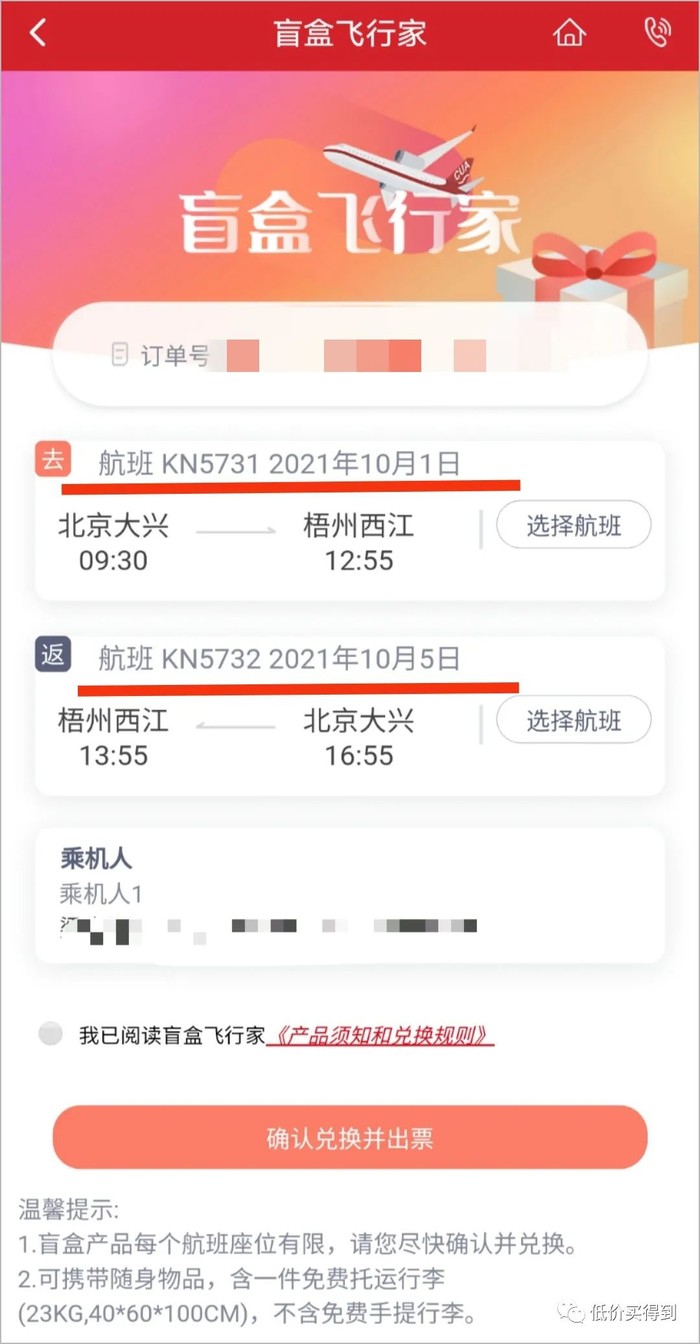Check the 我已阅读盲盒飞行家 agreement circle
700x1344 pixels.
tap(50, 1034)
